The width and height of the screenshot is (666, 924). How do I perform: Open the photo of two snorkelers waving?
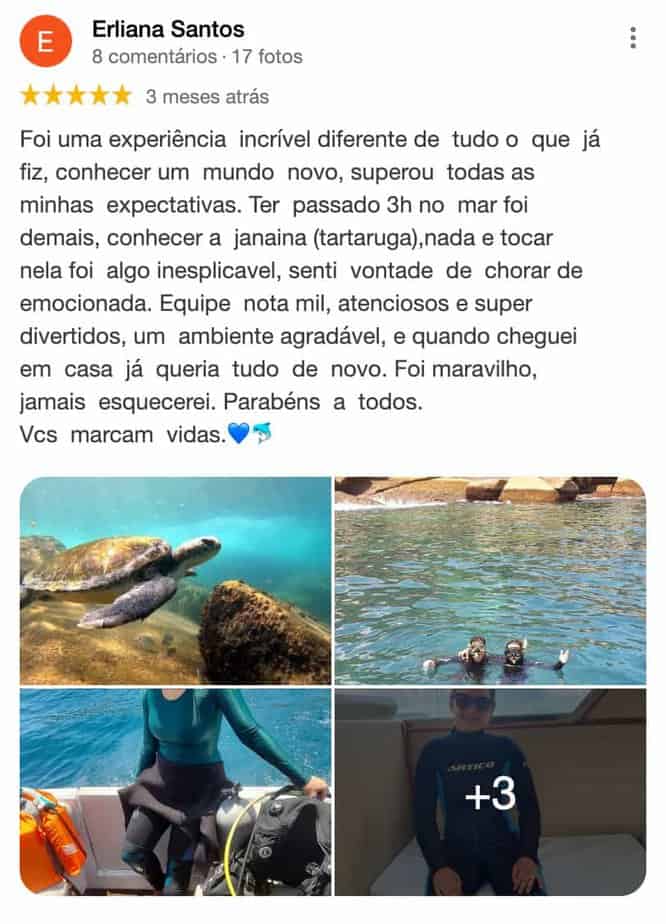(x=490, y=580)
